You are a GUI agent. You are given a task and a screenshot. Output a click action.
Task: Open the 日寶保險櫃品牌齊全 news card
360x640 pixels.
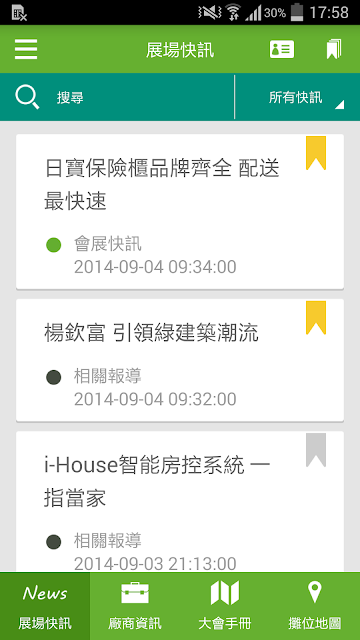coord(180,211)
